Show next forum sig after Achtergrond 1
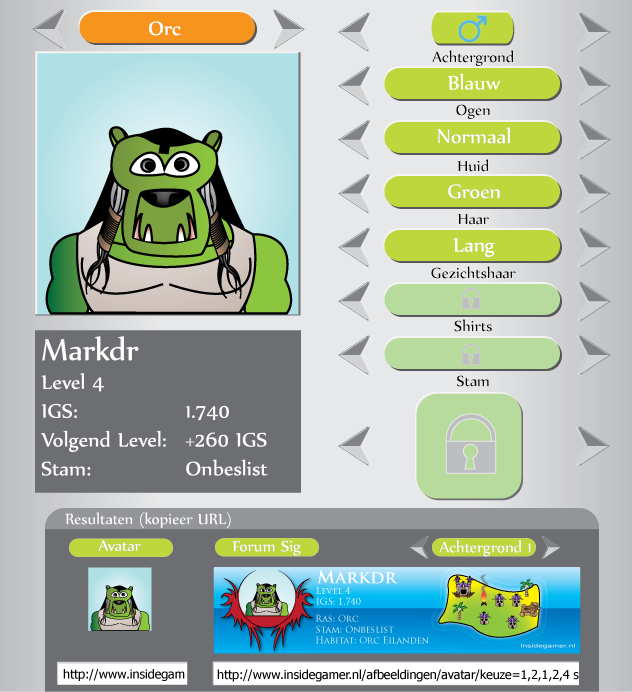 (x=551, y=548)
